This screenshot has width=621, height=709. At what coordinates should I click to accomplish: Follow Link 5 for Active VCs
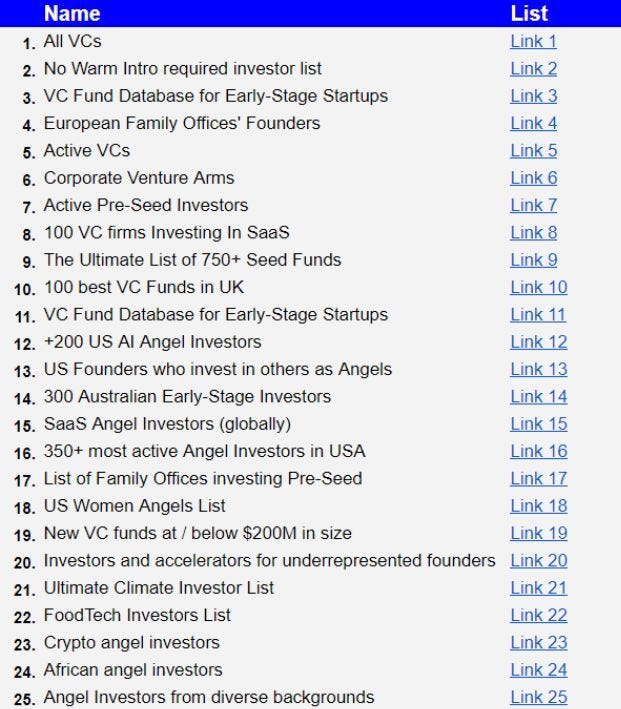point(533,151)
